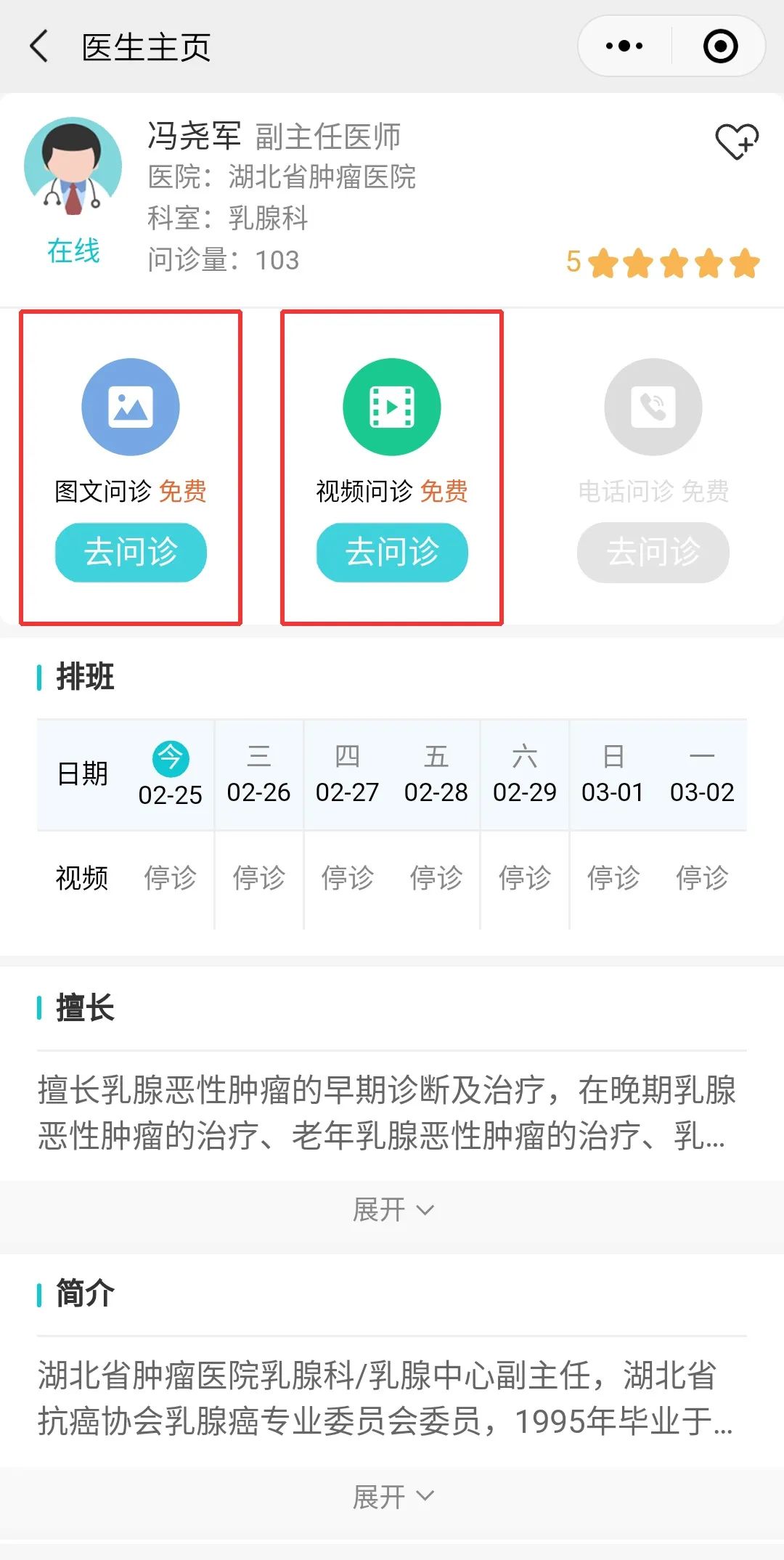
Task: Tap the 5-star rating display
Action: click(x=664, y=263)
